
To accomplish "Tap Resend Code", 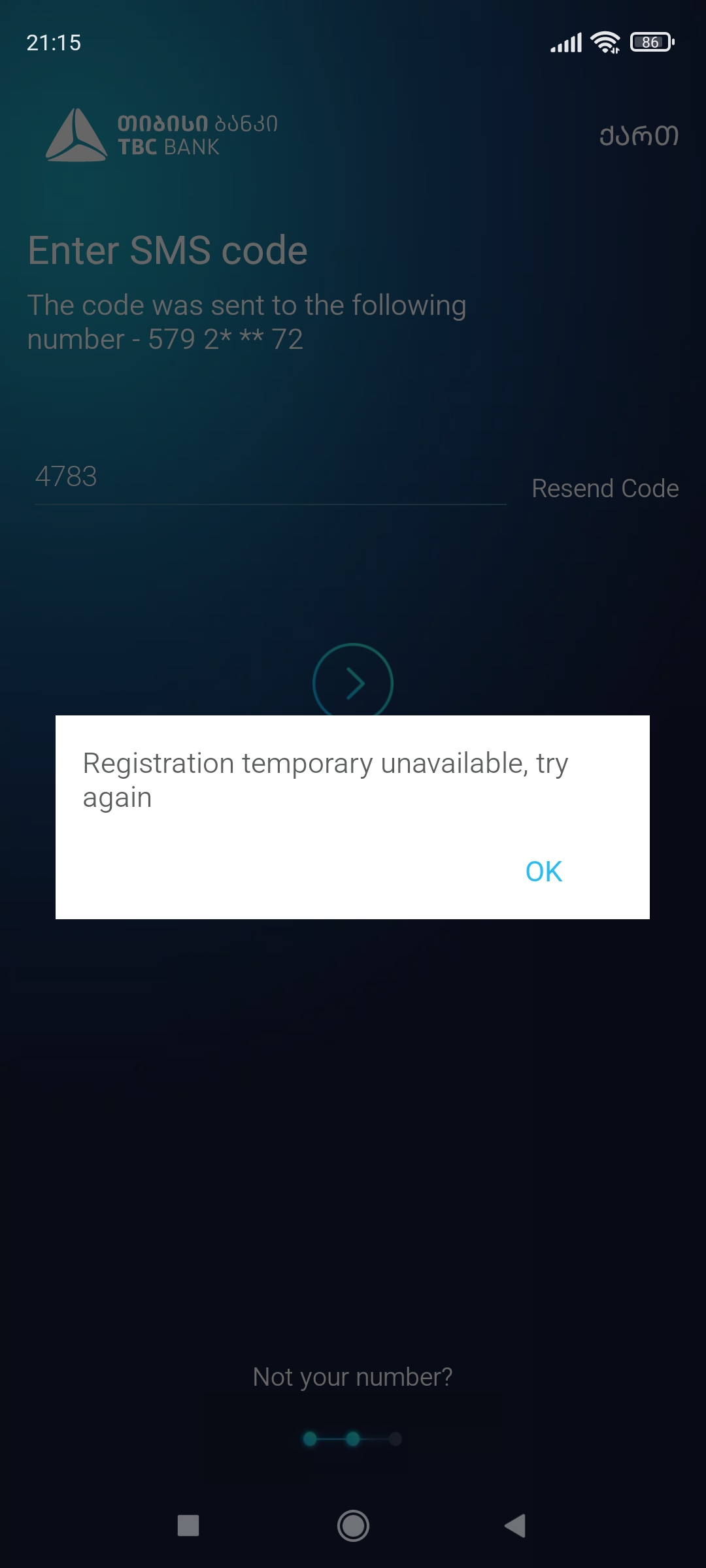I will coord(605,488).
